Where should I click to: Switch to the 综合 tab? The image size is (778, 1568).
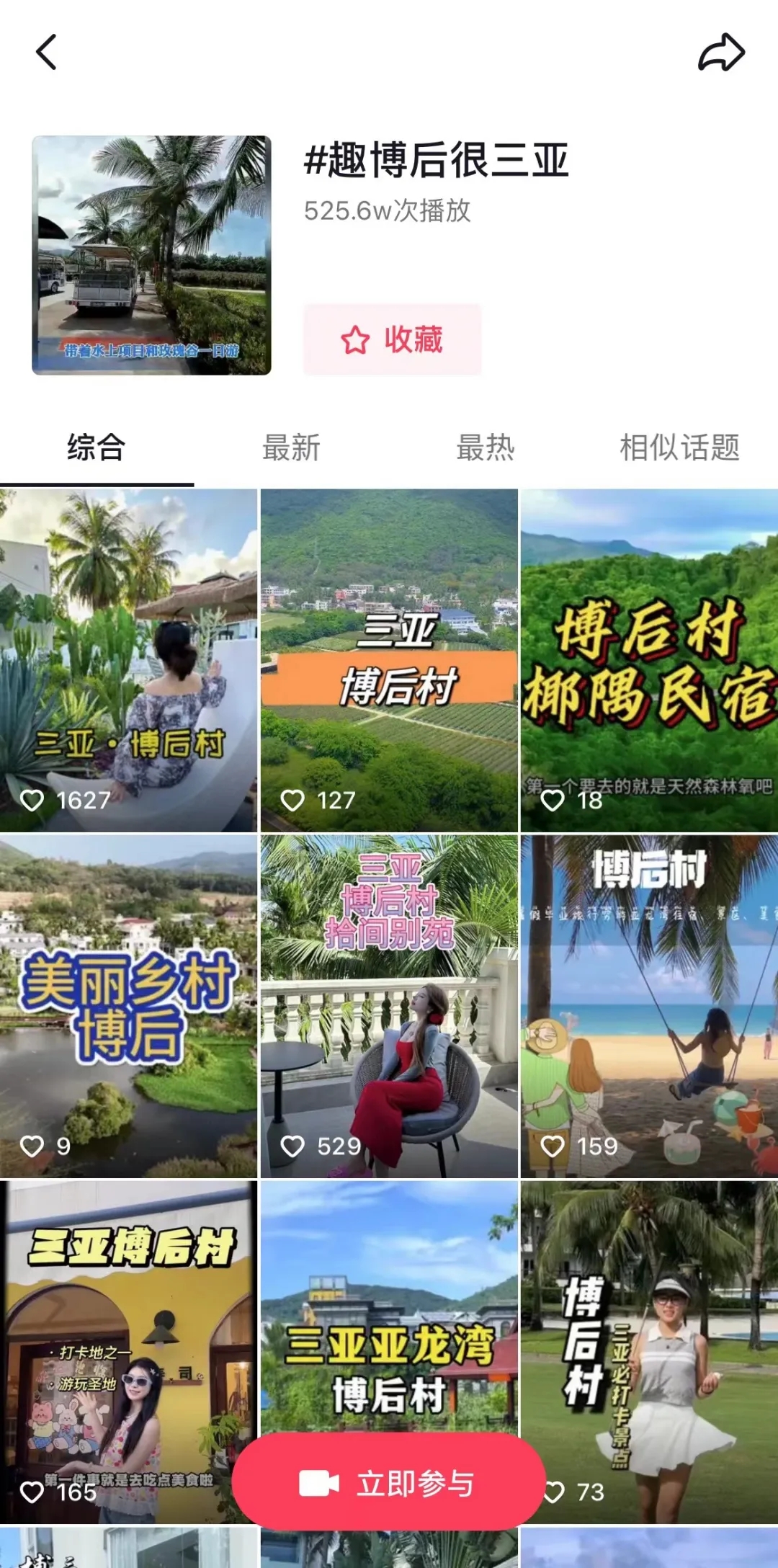pyautogui.click(x=97, y=447)
